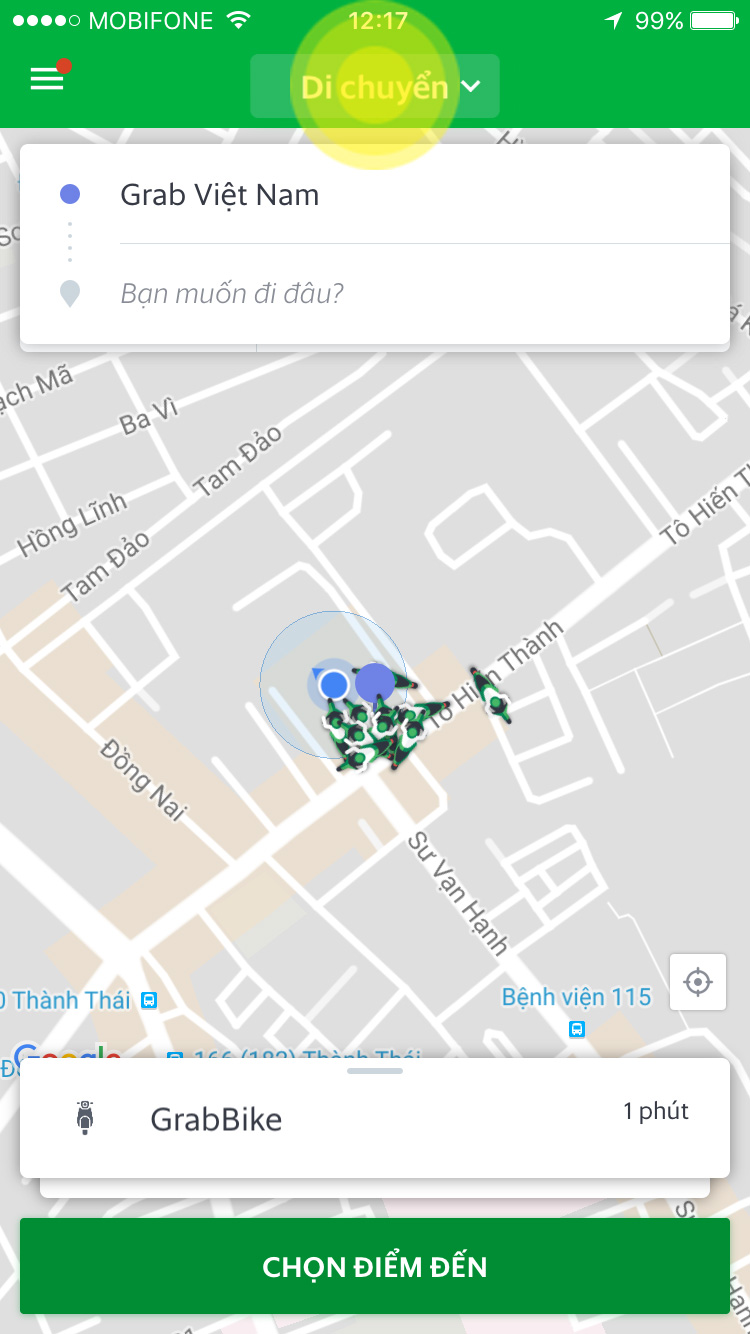Edit the Grab Việt Nam pickup point
This screenshot has height=1334, width=750.
coord(220,195)
